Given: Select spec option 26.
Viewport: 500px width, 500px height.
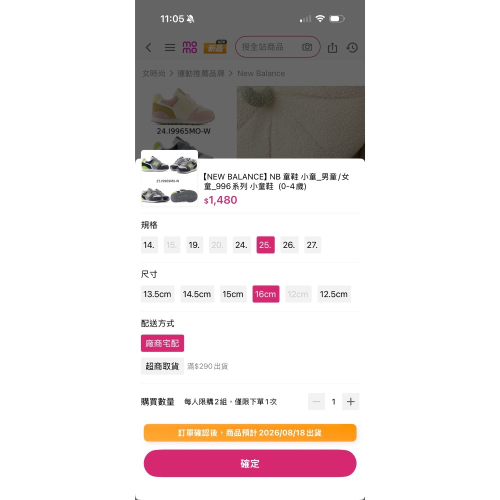Looking at the screenshot, I should coord(289,245).
